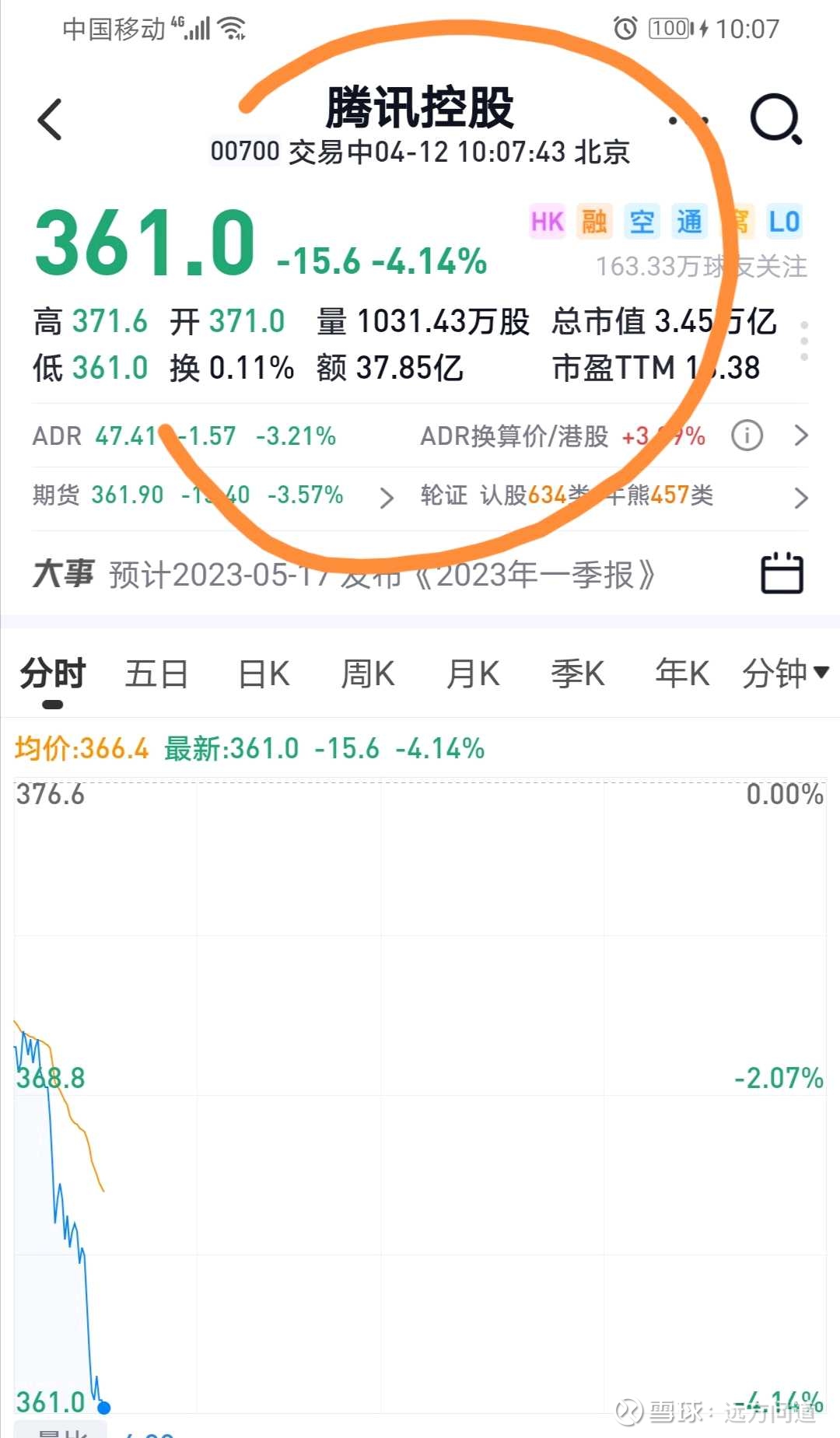
Task: Open the calendar icon beside 大事
Action: [782, 576]
